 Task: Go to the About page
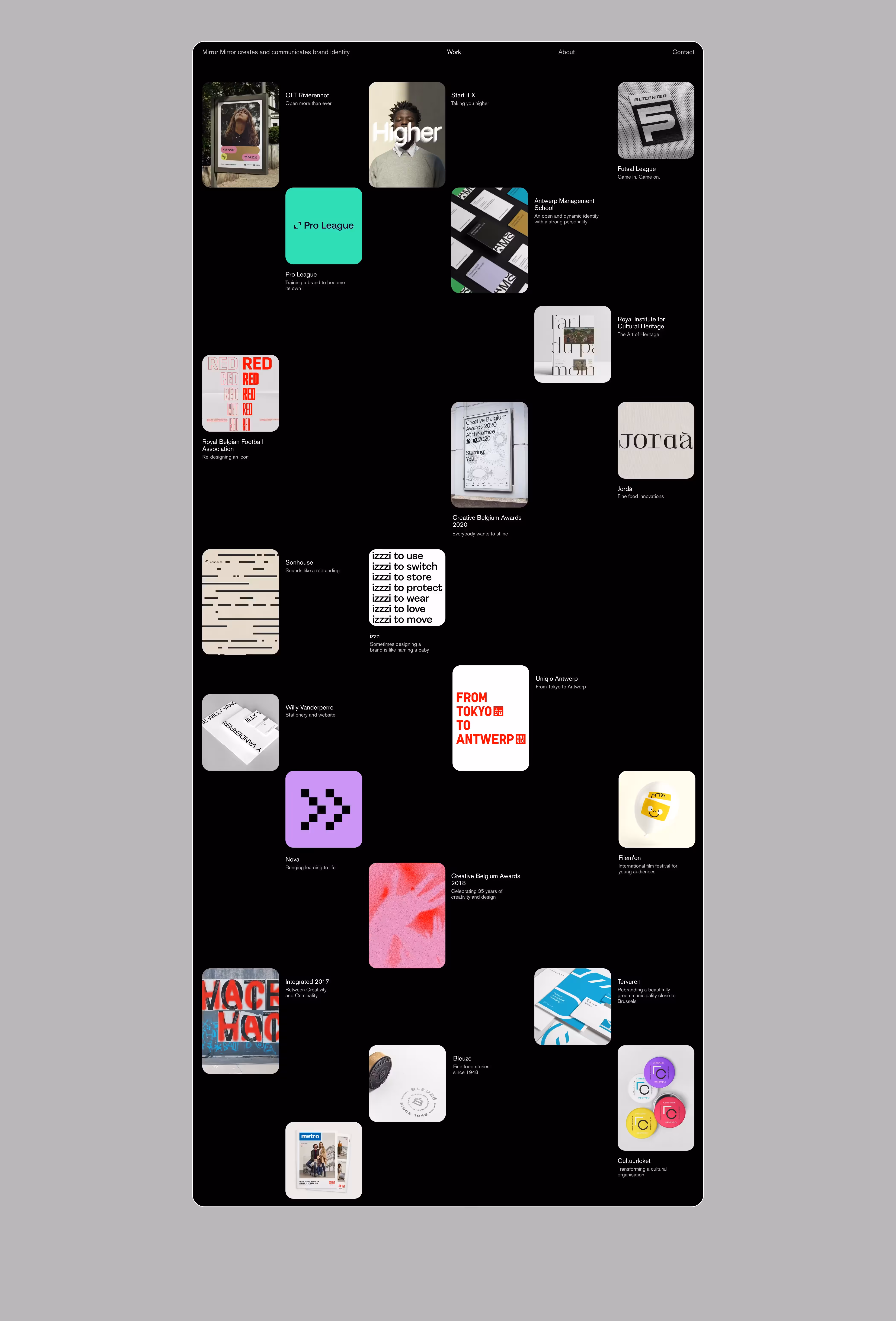pyautogui.click(x=566, y=52)
